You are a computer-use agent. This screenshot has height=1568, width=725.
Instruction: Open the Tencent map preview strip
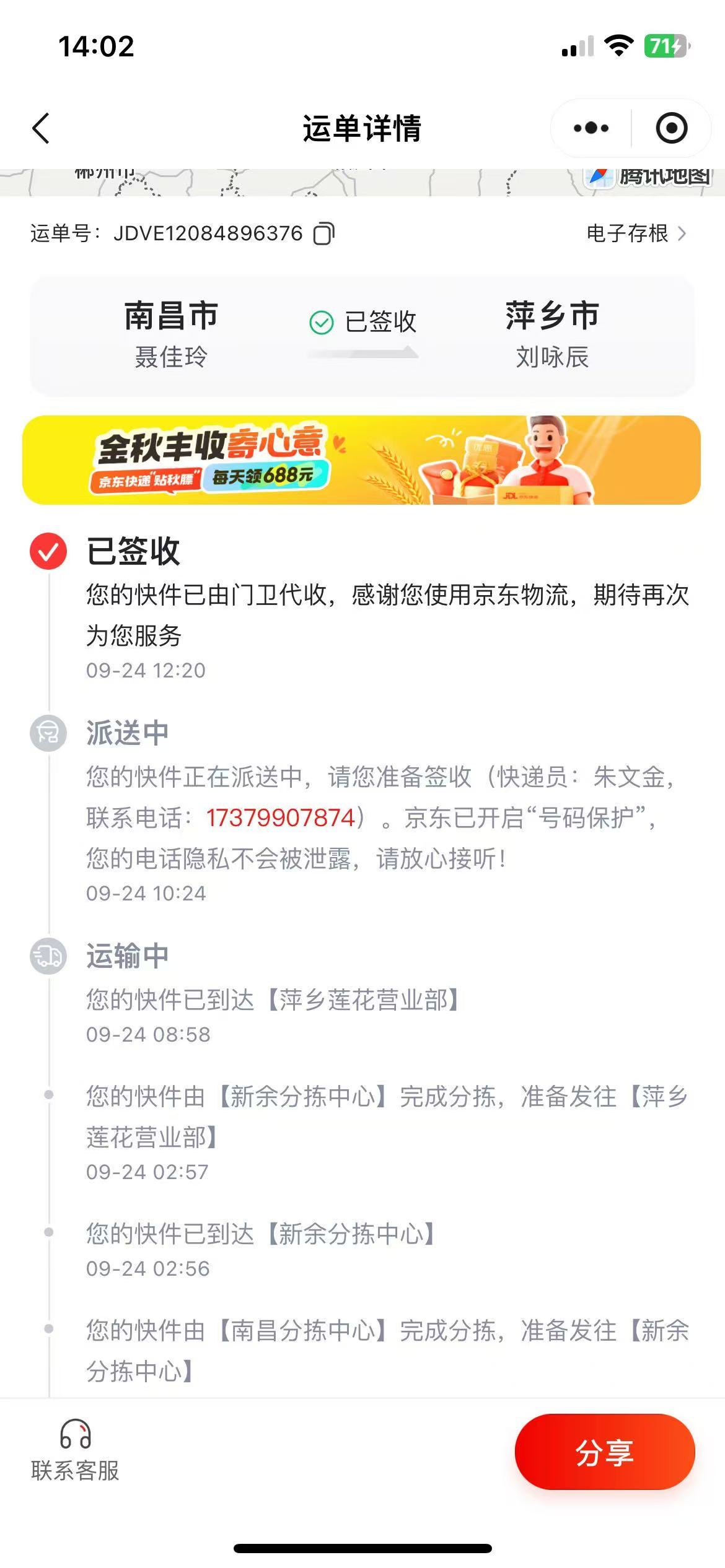[362, 183]
